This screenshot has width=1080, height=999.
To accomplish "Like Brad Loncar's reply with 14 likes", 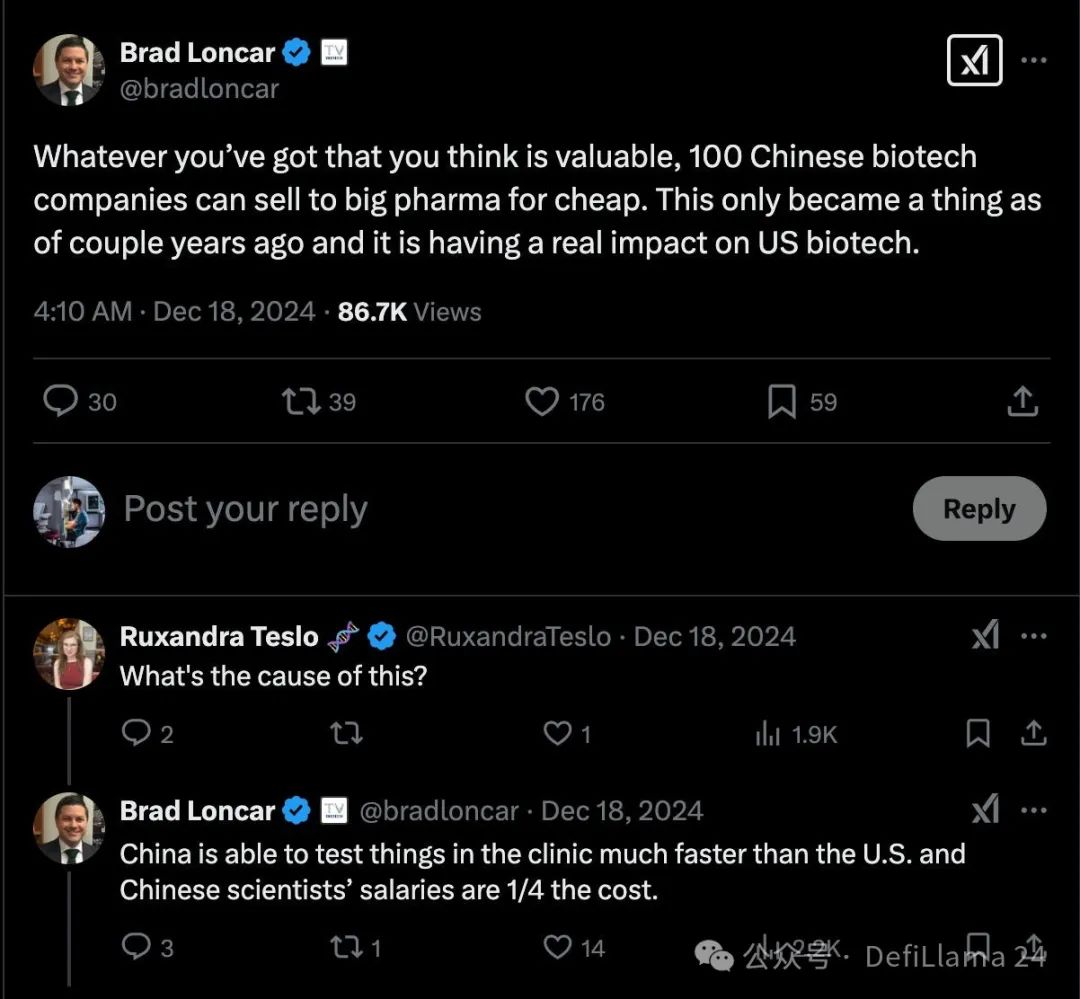I will pyautogui.click(x=557, y=947).
